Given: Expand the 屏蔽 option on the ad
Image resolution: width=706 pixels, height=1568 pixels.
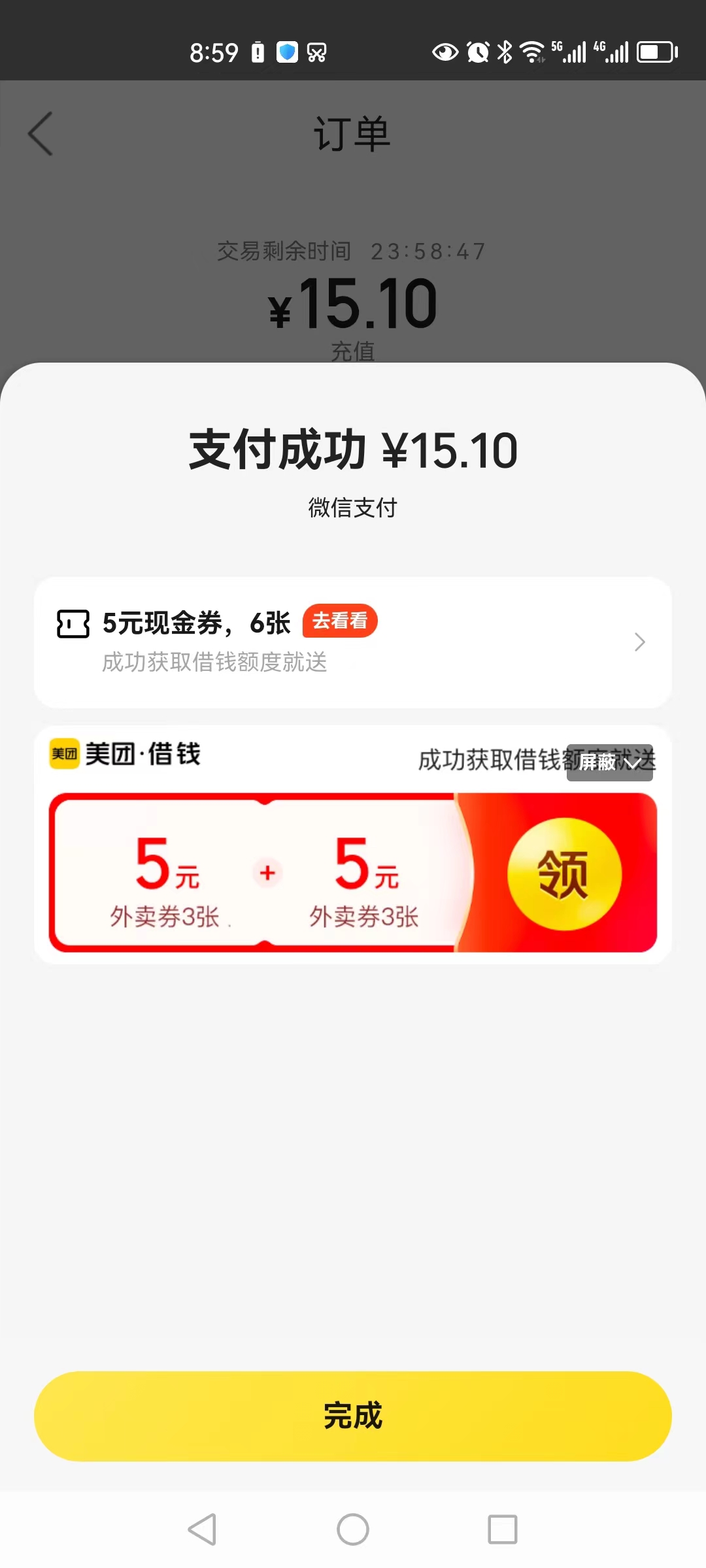Looking at the screenshot, I should point(610,762).
